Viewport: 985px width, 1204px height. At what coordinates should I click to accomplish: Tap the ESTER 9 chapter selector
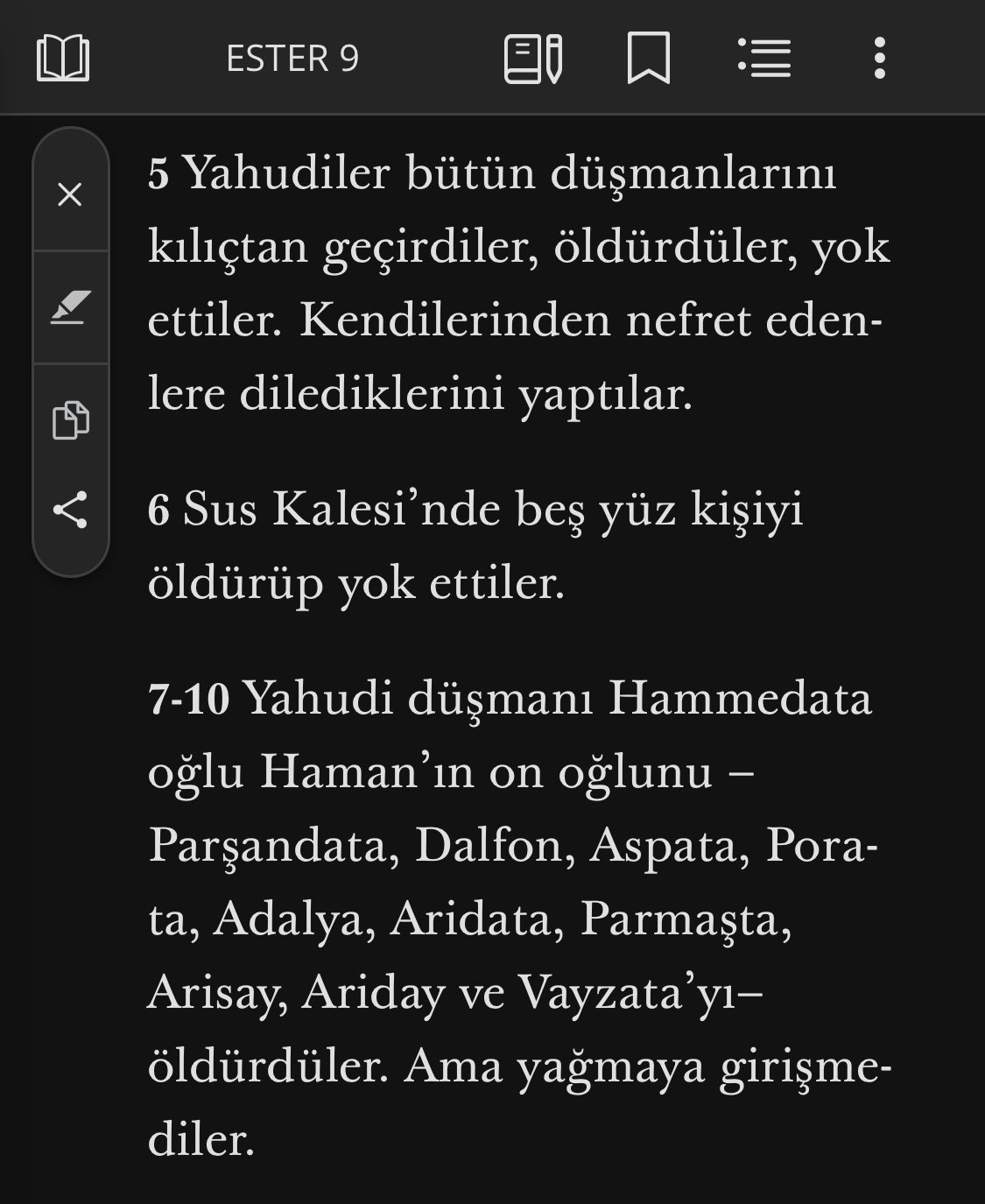292,59
